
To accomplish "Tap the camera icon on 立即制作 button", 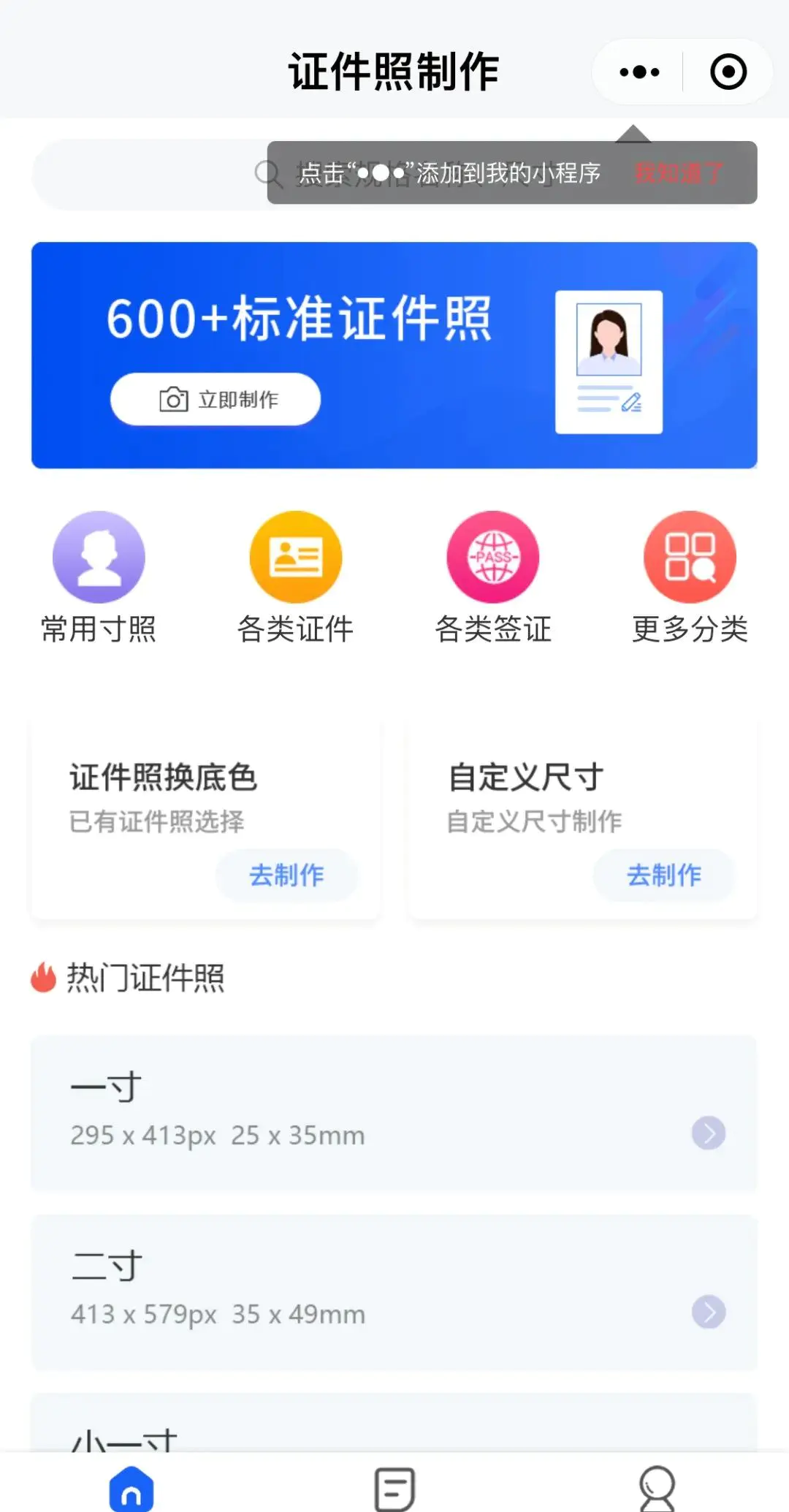I will (172, 399).
